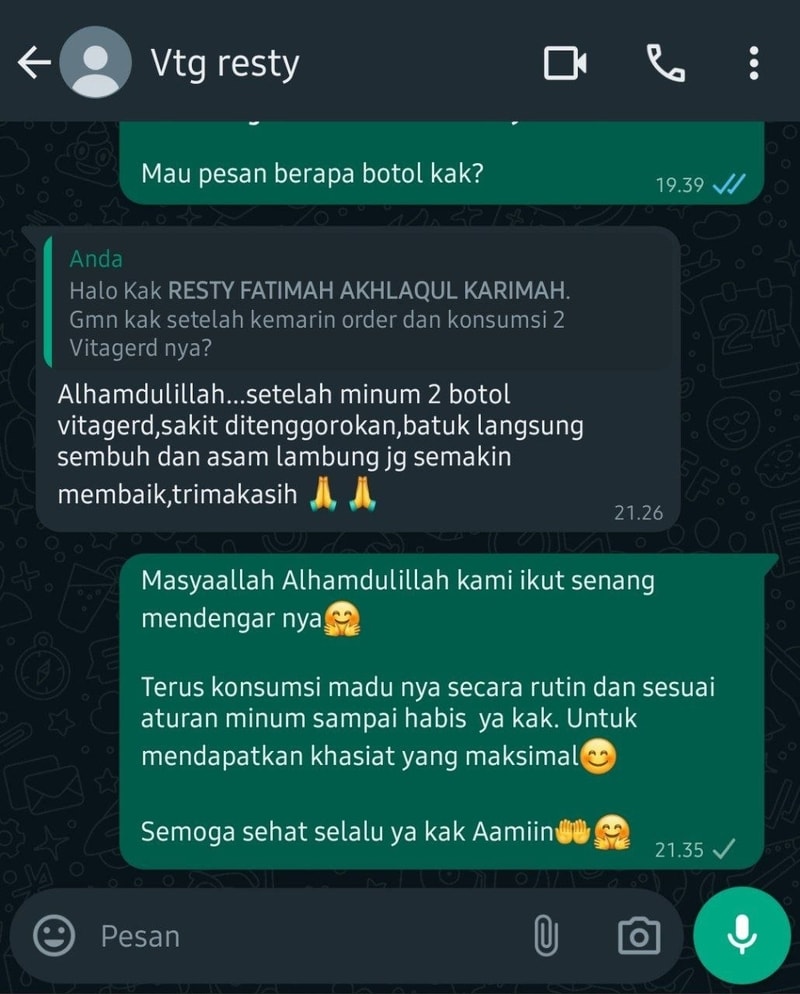Open the camera to send a photo
Viewport: 800px width, 994px height.
point(638,936)
